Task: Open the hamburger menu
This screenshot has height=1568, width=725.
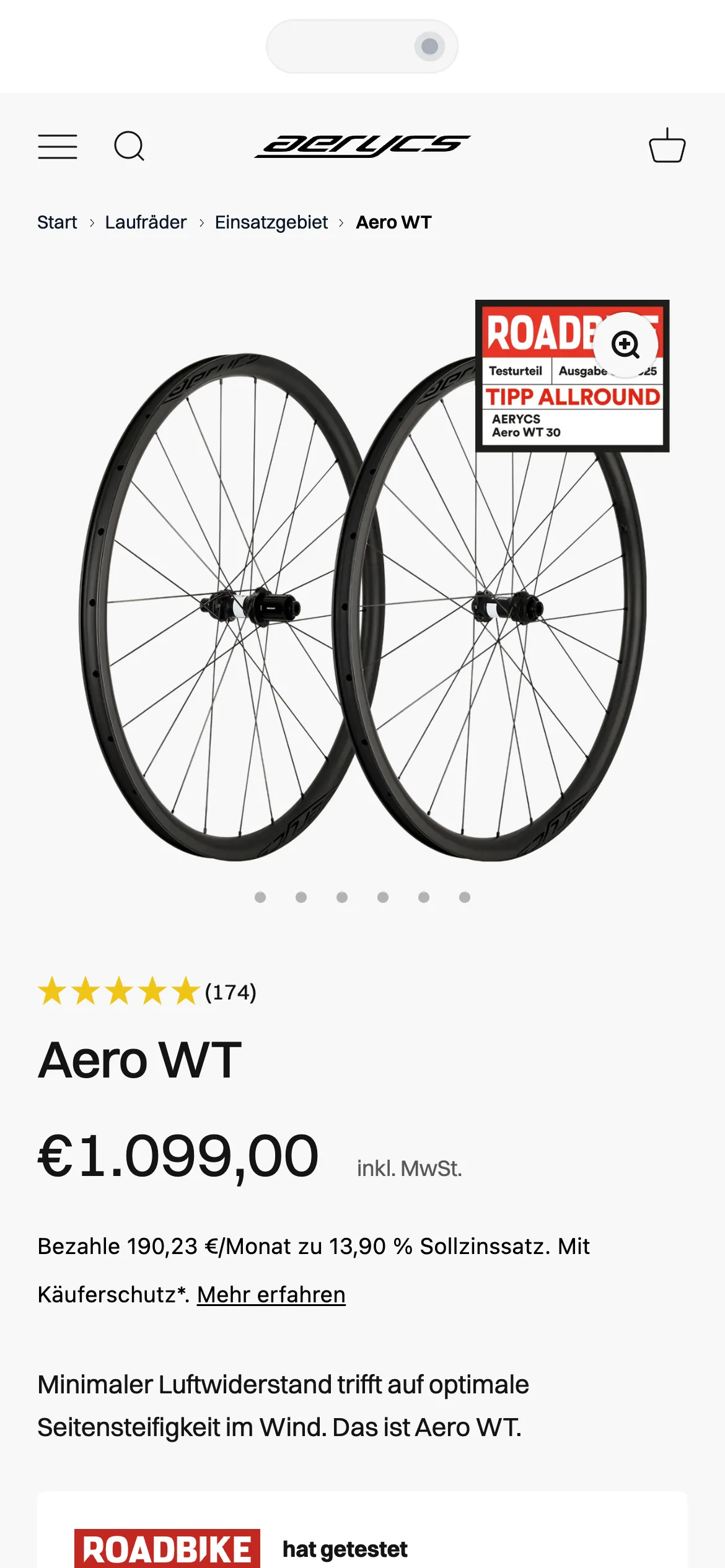Action: pos(58,147)
